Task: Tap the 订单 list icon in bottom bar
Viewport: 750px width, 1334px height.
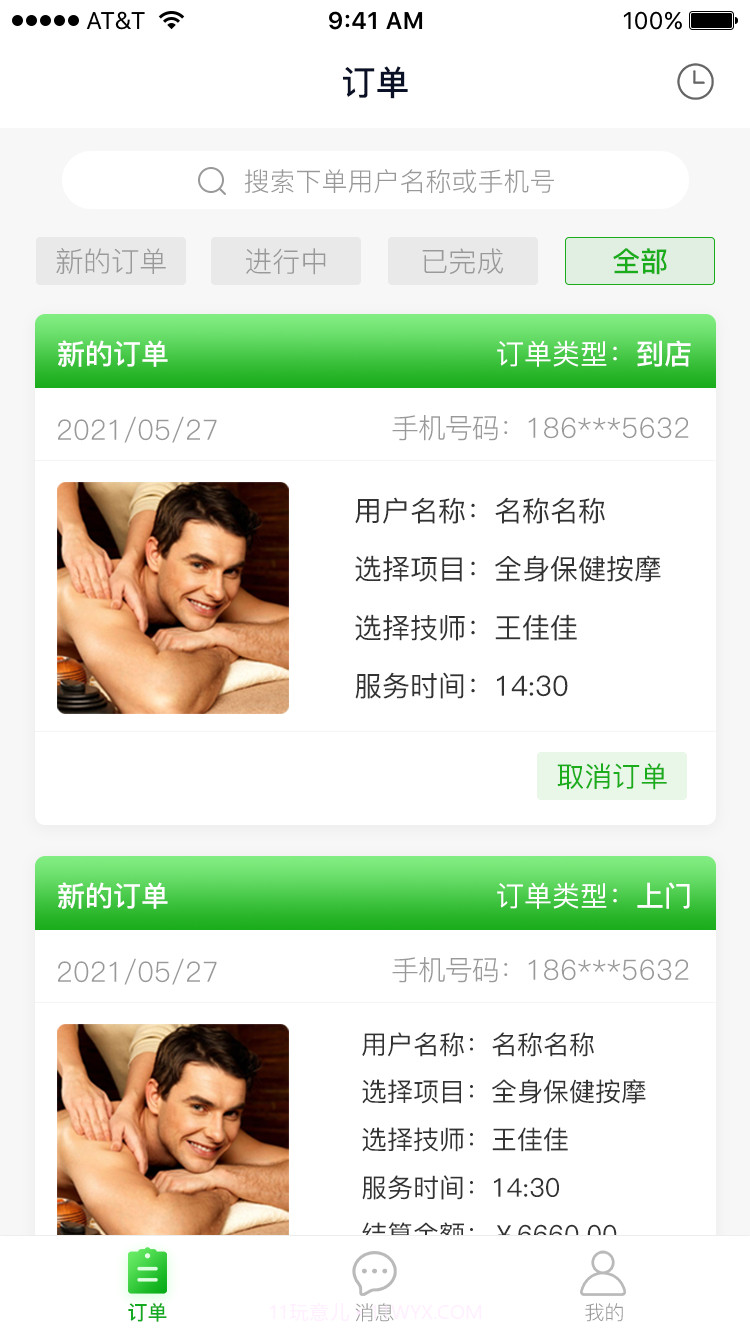Action: click(147, 1270)
